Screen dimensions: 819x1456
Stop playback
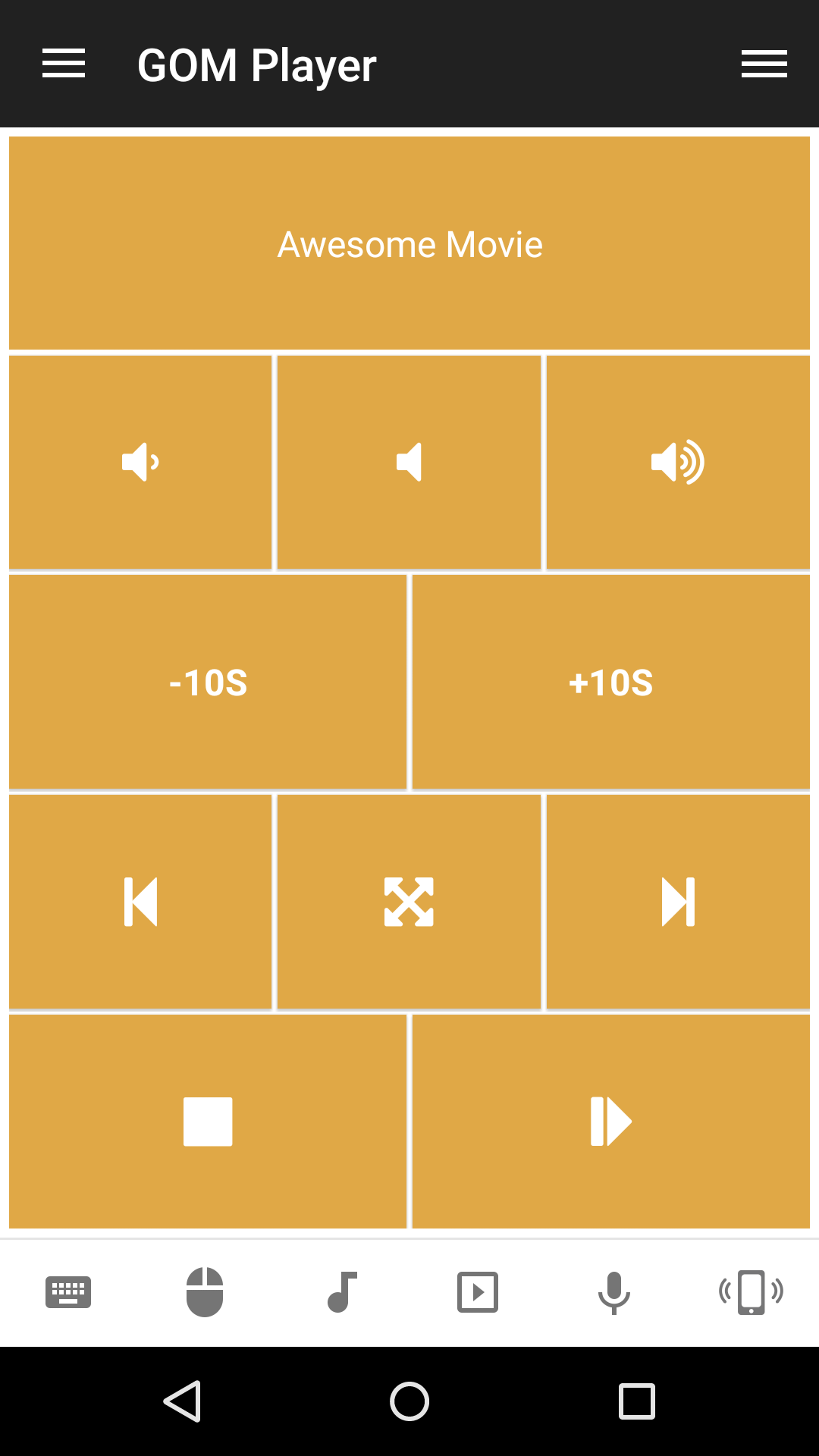(x=208, y=1122)
